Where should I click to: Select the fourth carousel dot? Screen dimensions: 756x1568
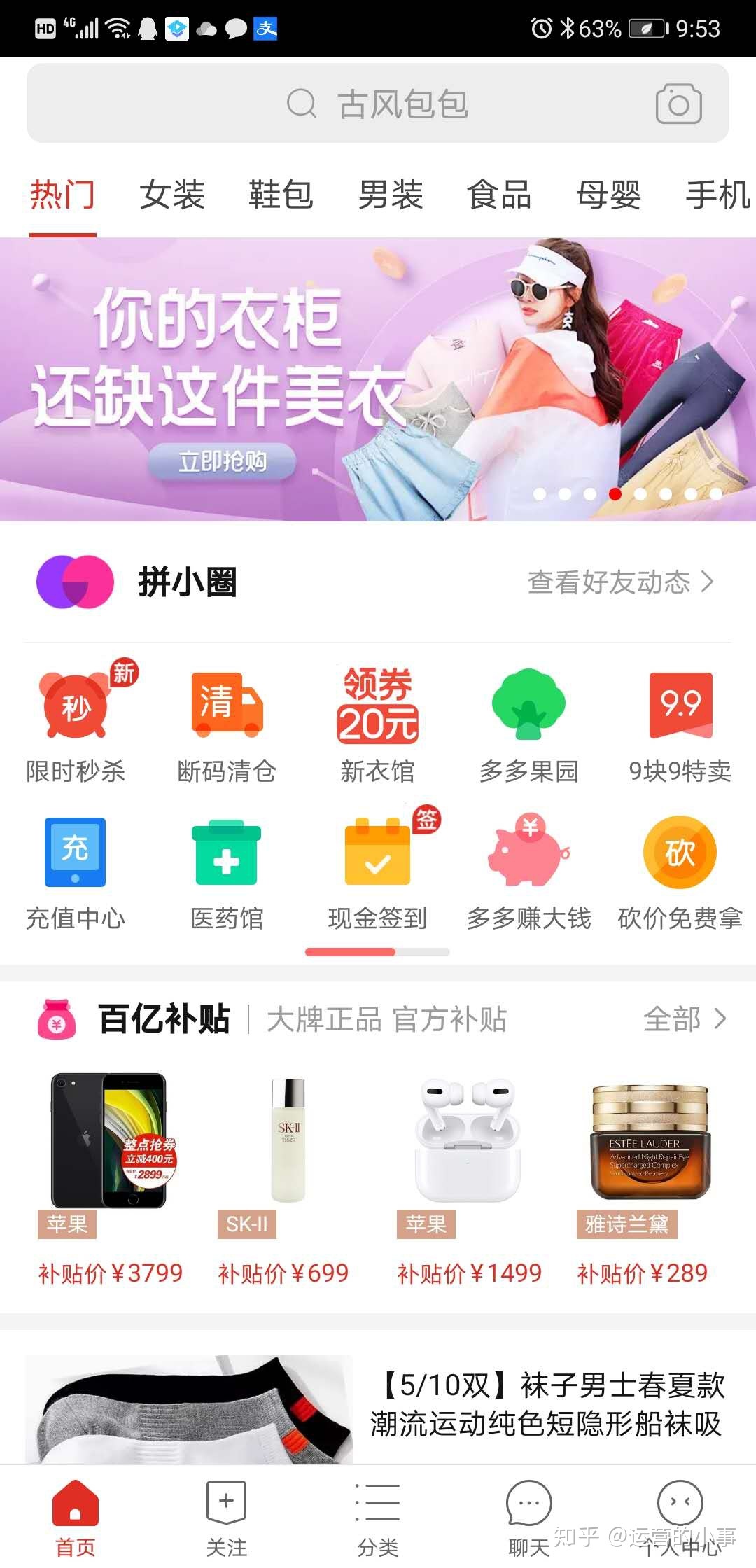click(x=614, y=494)
